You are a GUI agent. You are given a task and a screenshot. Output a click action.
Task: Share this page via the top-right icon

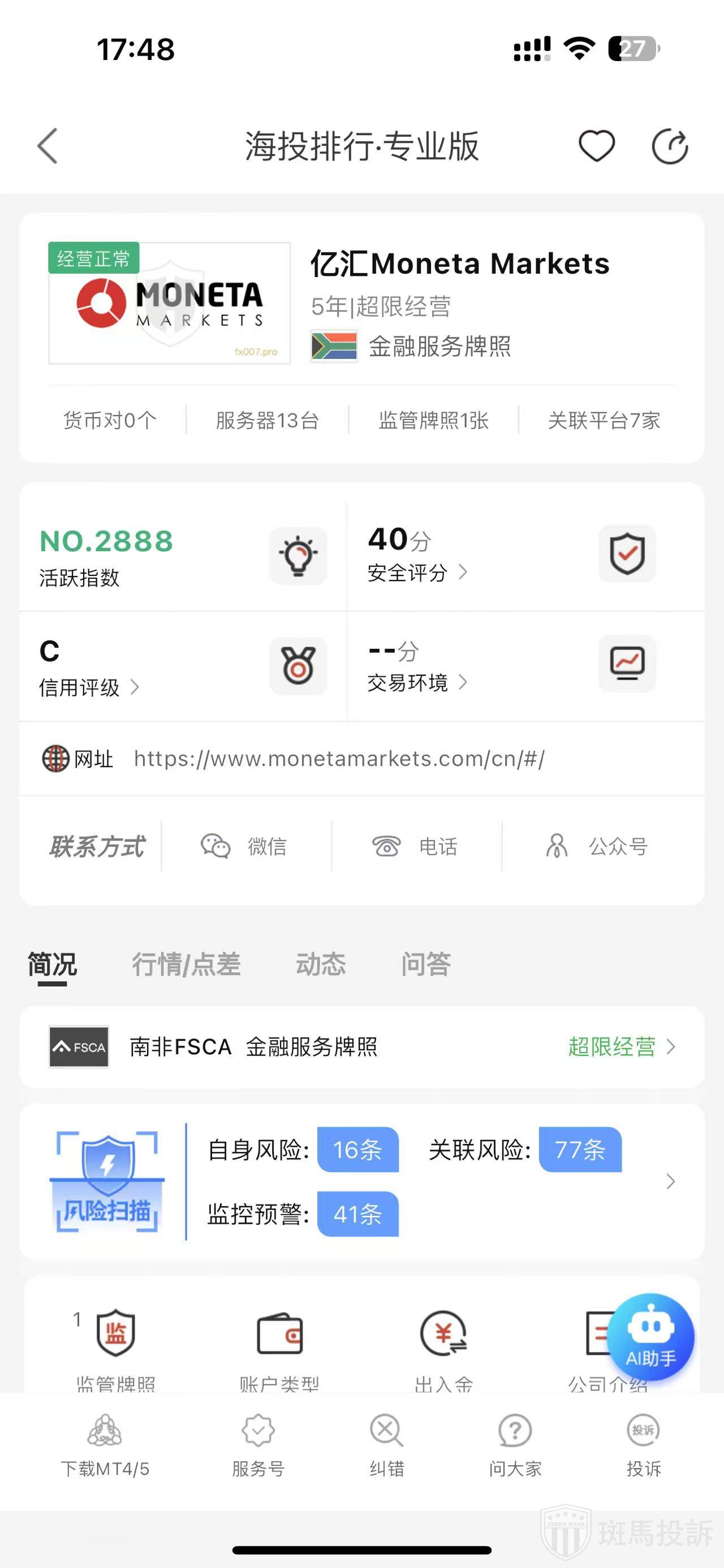pyautogui.click(x=669, y=147)
